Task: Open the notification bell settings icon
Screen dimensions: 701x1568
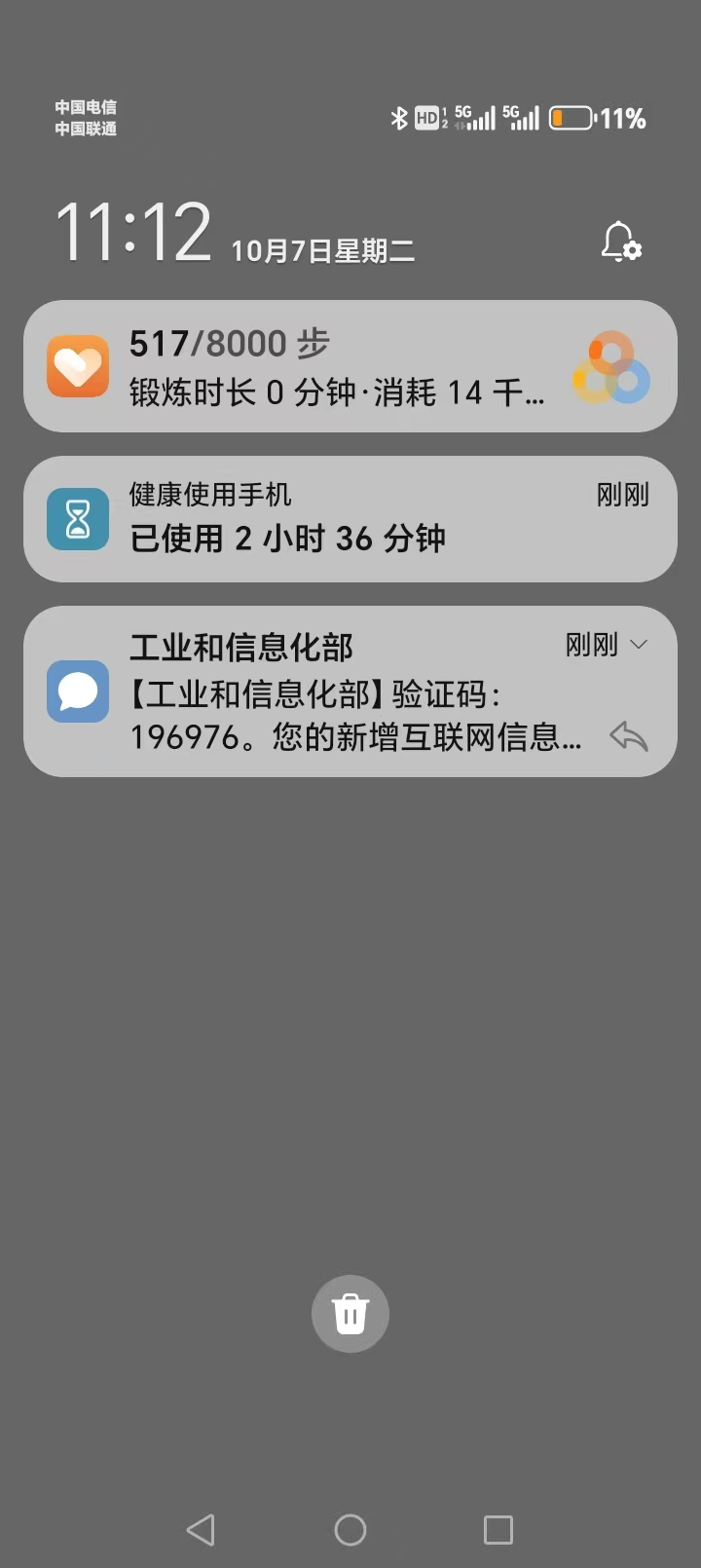Action: tap(620, 243)
